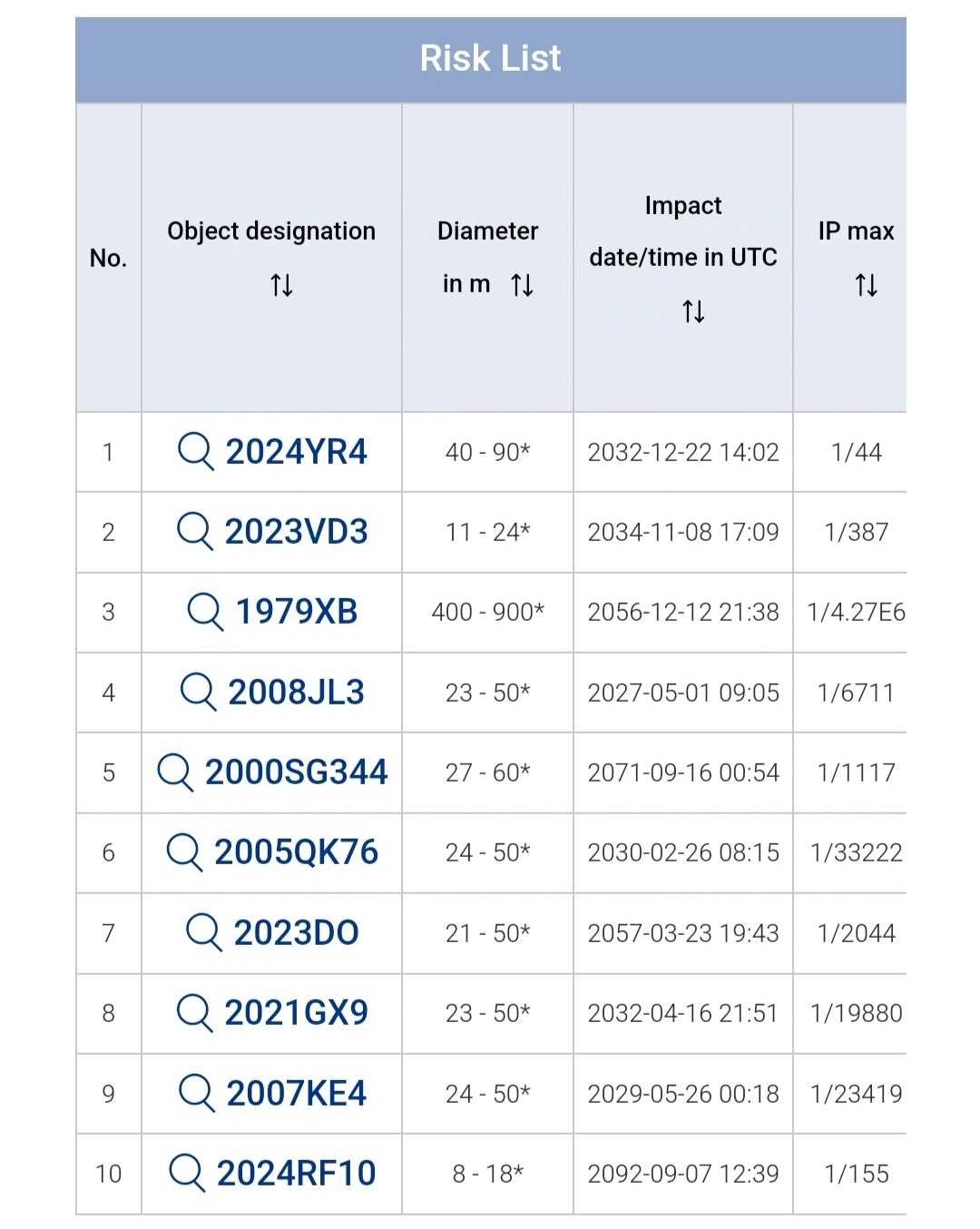The image size is (980, 1229).
Task: Sort table by Object designation
Action: pos(281,286)
